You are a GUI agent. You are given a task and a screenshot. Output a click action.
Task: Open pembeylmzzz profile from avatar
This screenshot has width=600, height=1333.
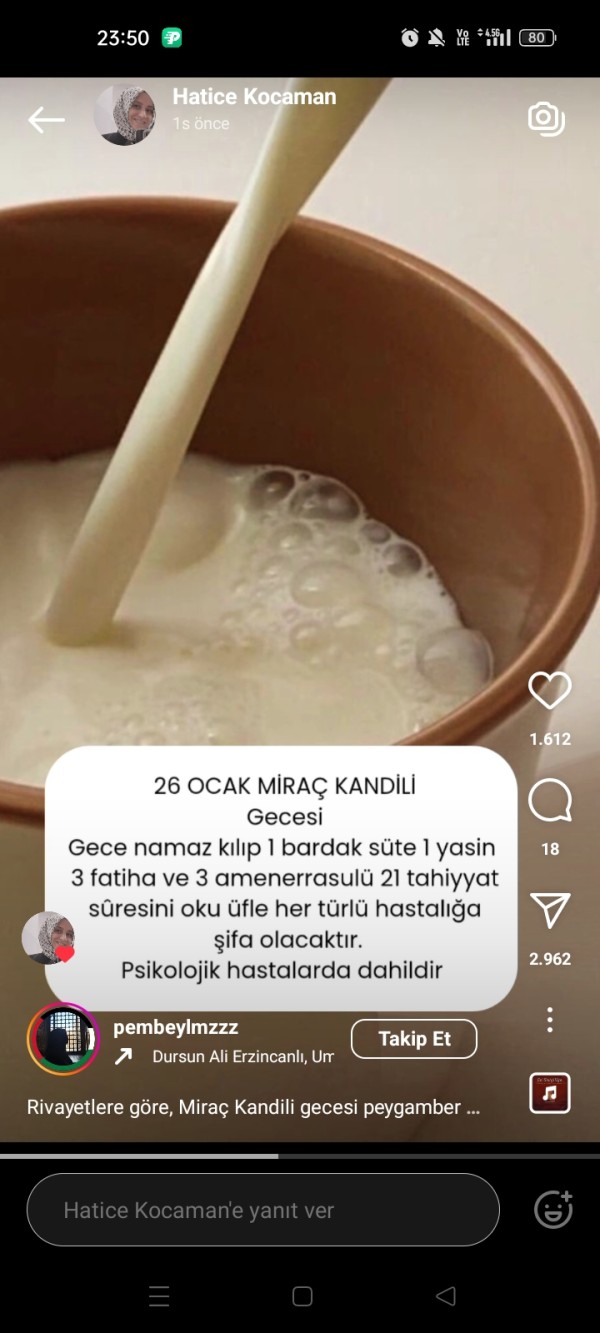coord(65,1039)
